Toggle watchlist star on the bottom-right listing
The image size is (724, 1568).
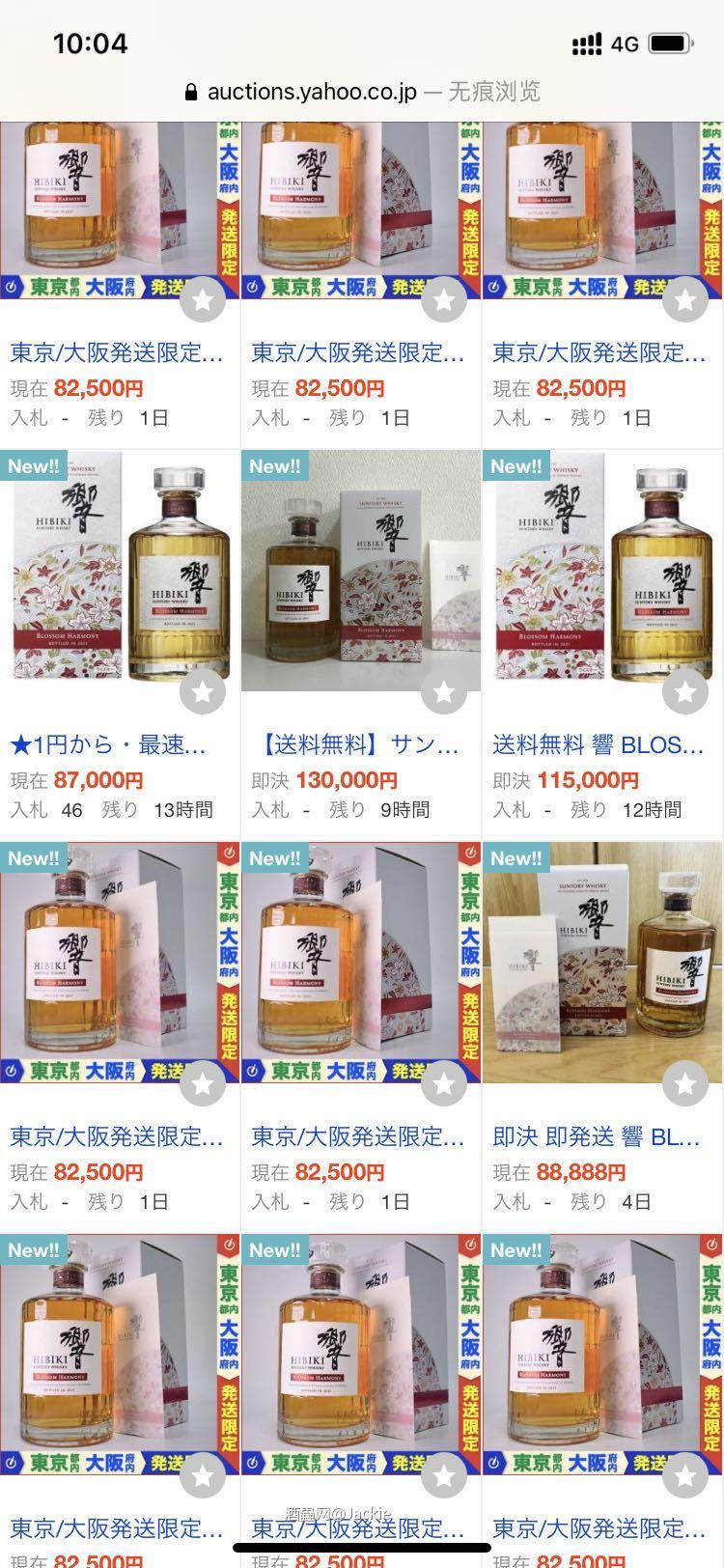pyautogui.click(x=685, y=1476)
